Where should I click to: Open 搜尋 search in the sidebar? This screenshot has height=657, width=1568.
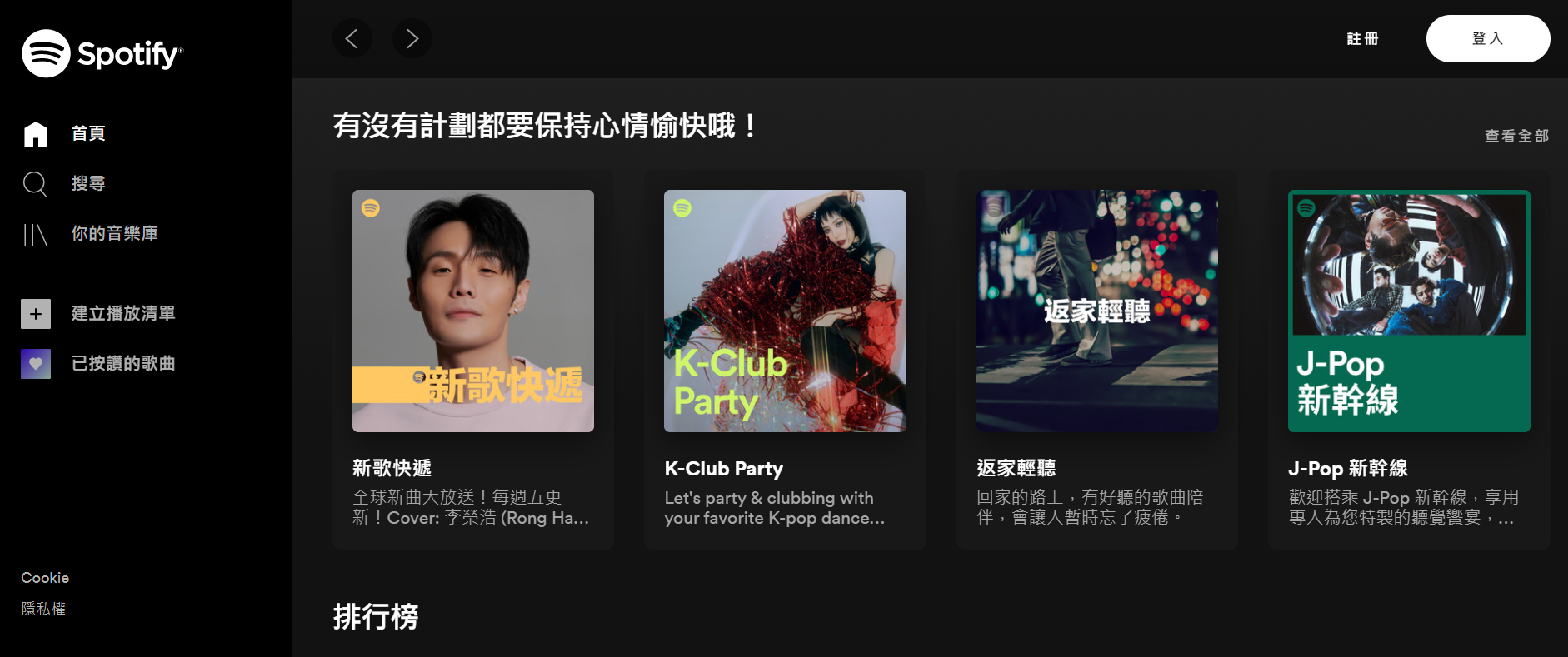click(x=88, y=183)
